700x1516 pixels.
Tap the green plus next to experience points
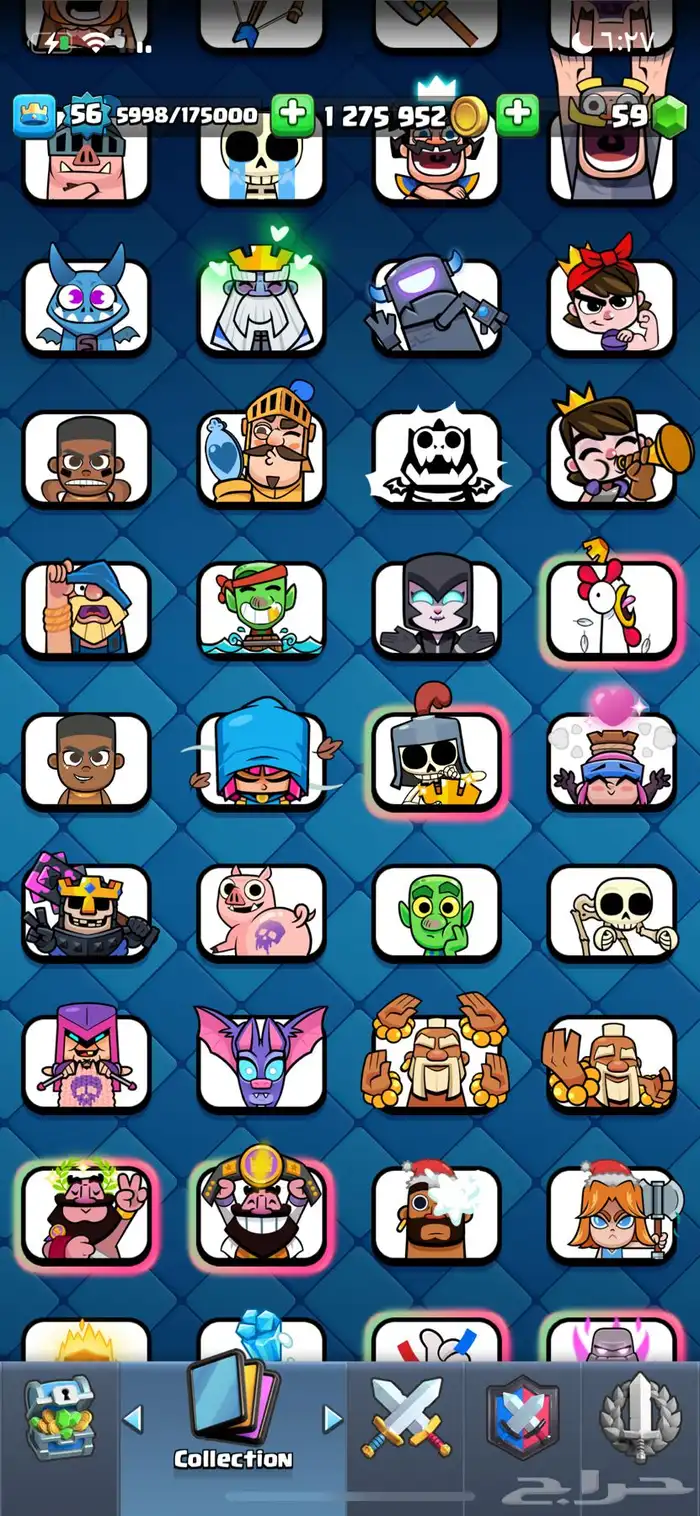coord(292,114)
